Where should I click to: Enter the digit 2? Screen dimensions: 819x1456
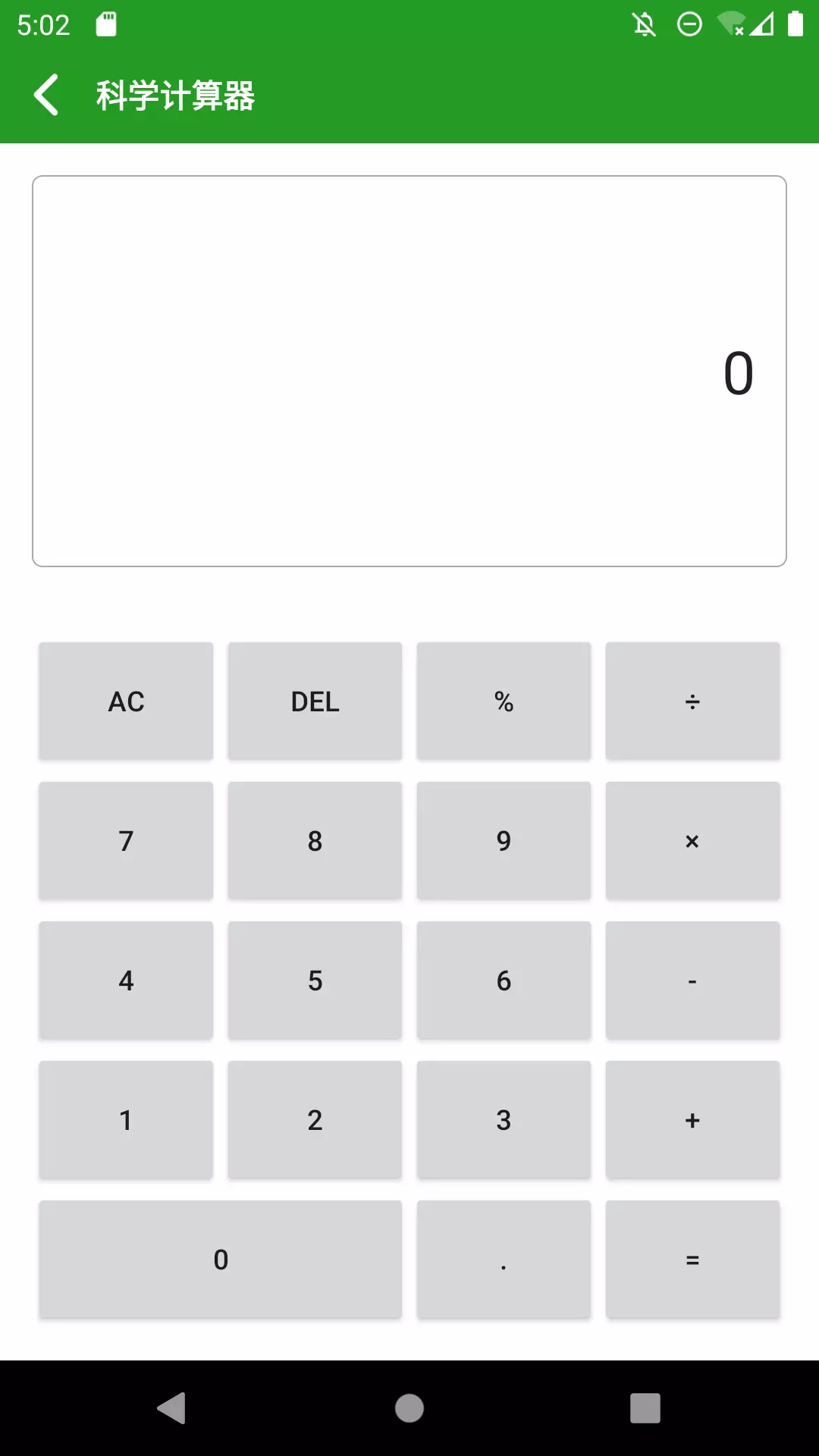315,1120
